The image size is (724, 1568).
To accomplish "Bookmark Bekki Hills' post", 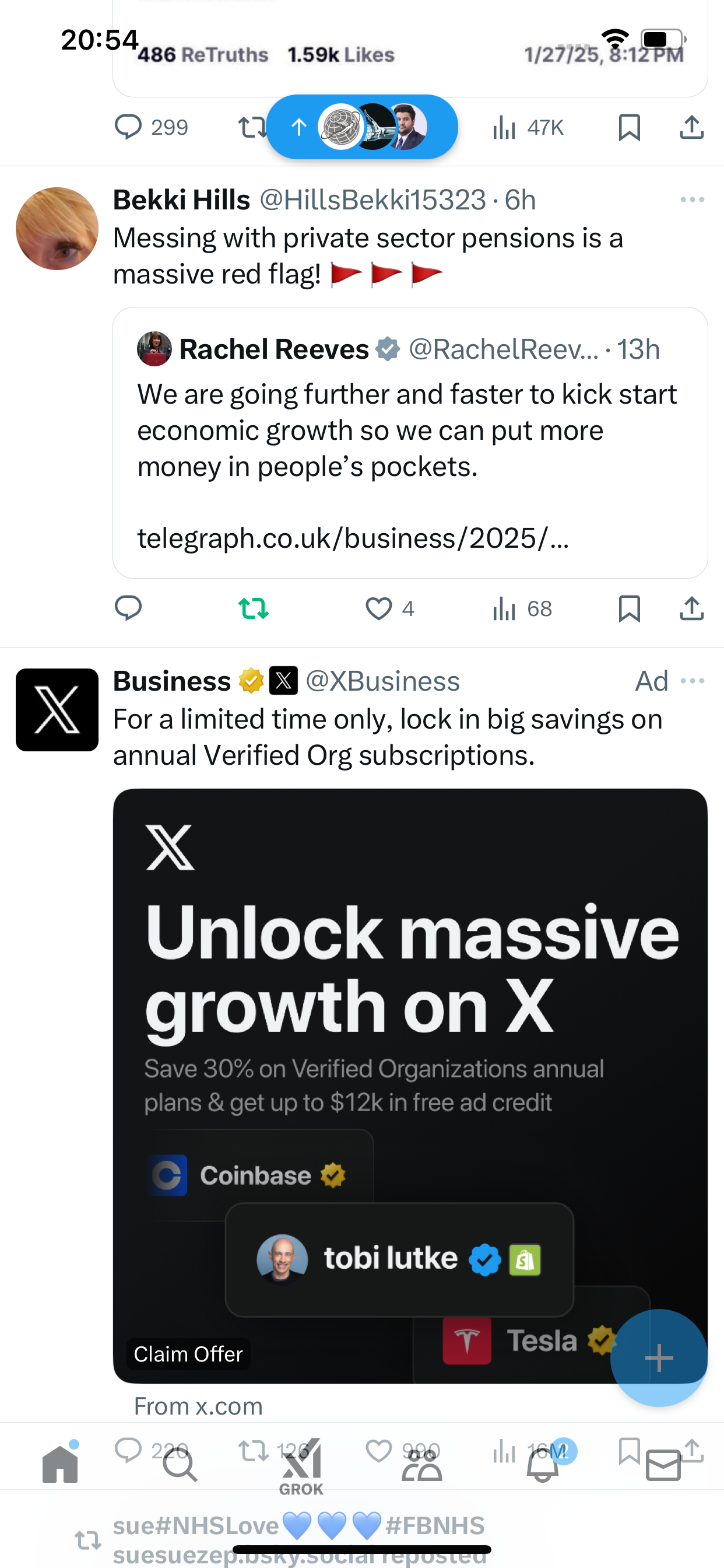I will (629, 608).
